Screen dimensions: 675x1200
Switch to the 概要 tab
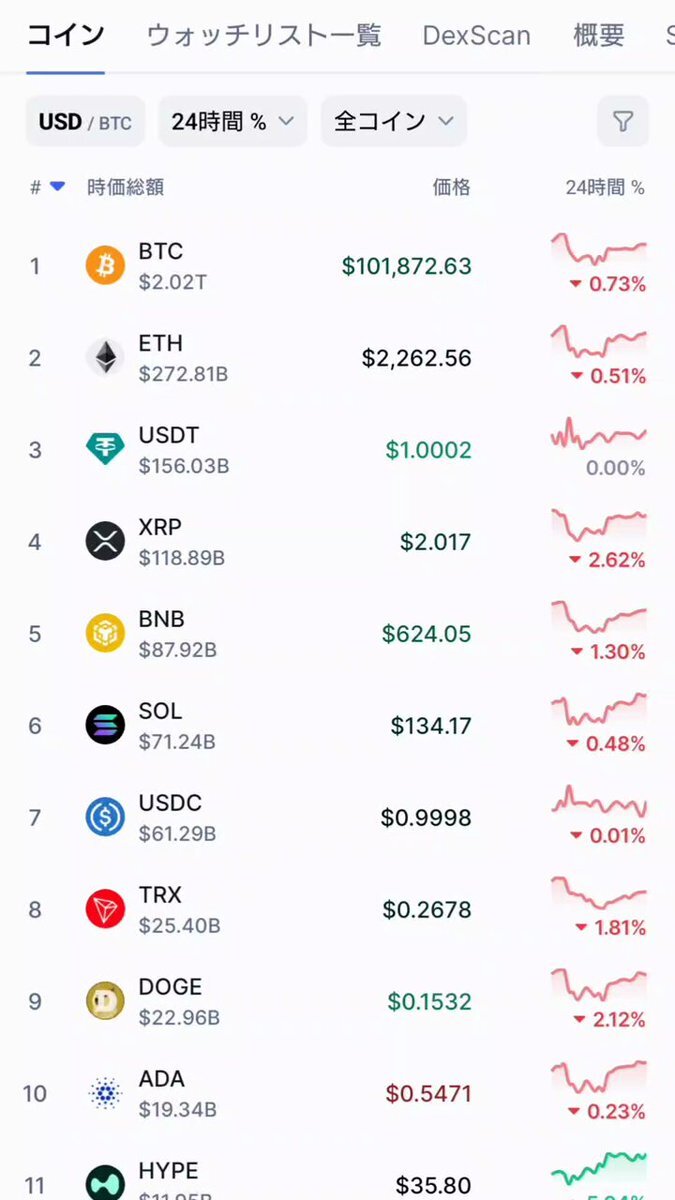[x=599, y=36]
